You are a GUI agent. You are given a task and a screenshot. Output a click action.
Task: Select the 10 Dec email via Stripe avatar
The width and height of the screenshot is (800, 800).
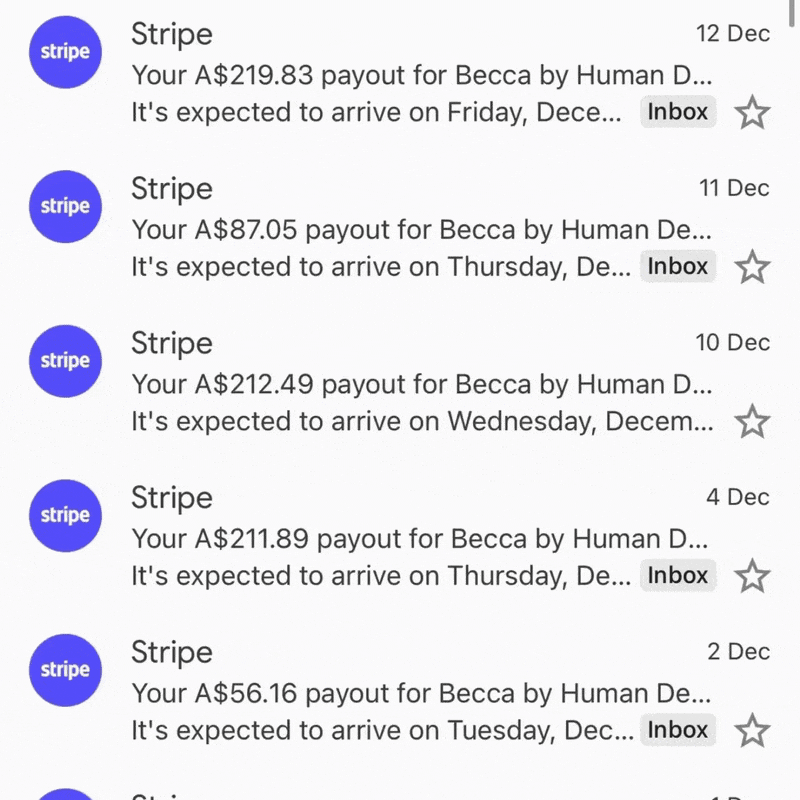point(65,361)
